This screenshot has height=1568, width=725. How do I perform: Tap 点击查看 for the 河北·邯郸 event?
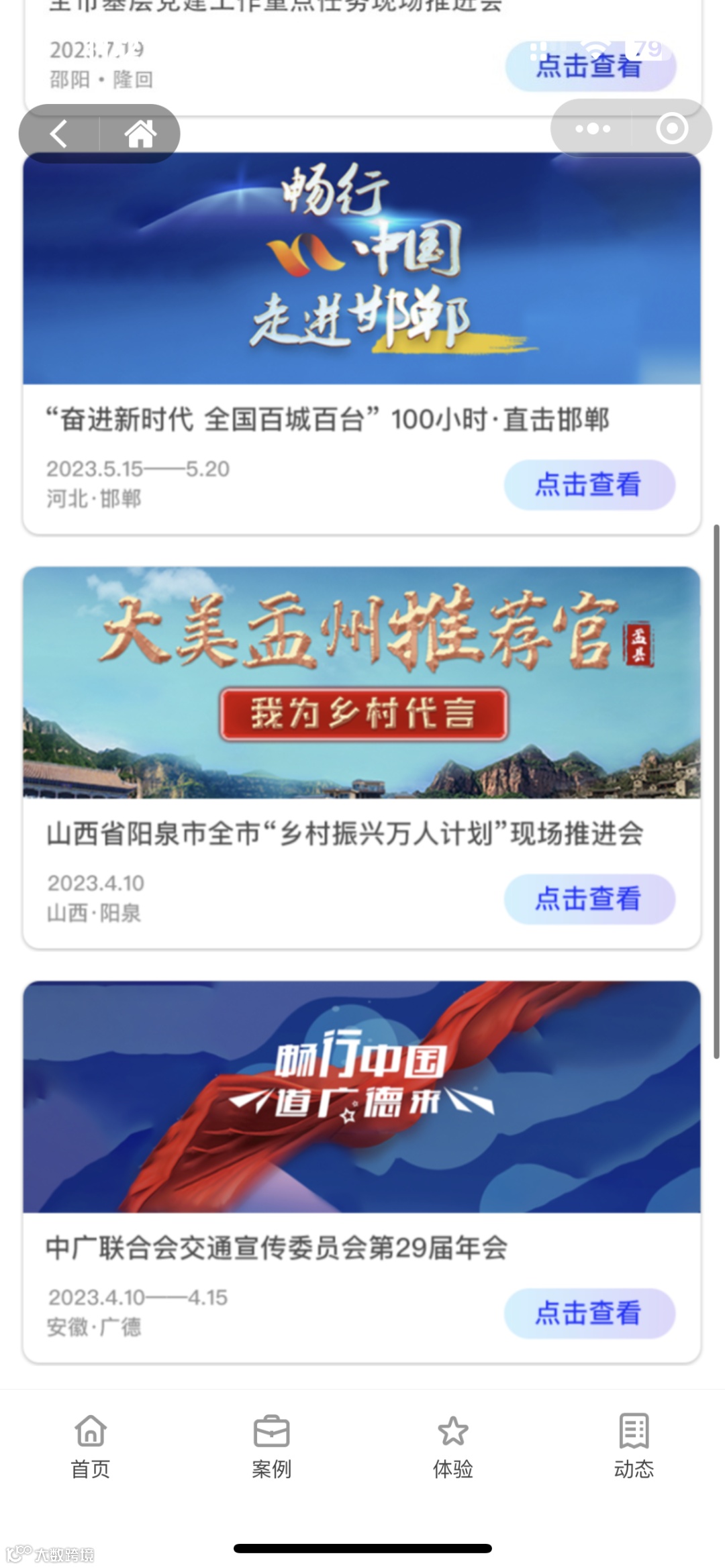coord(589,484)
